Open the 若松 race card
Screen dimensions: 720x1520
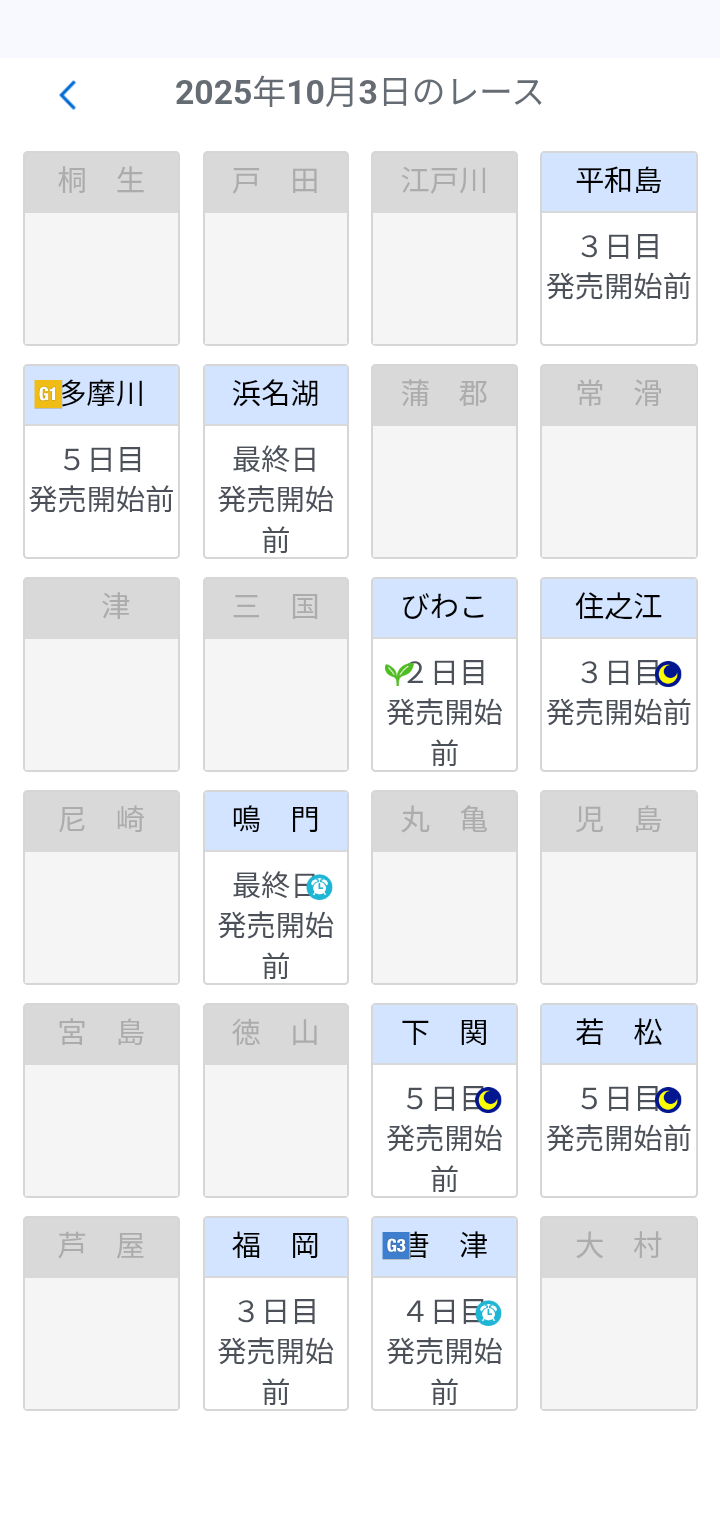tap(618, 1100)
